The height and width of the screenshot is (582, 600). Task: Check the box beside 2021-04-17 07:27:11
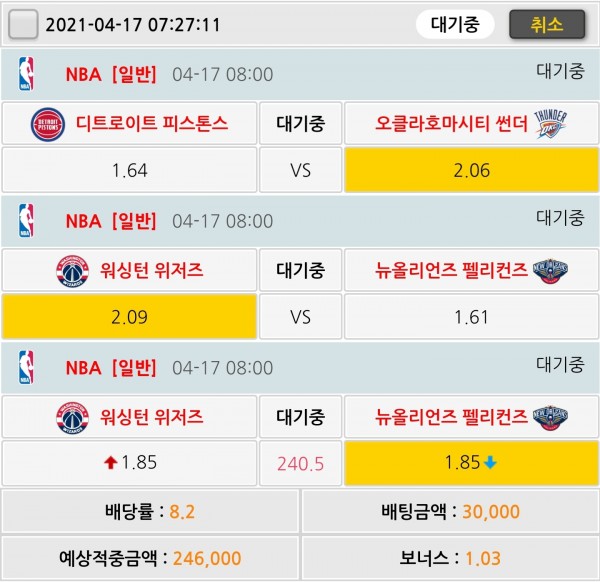pos(23,23)
